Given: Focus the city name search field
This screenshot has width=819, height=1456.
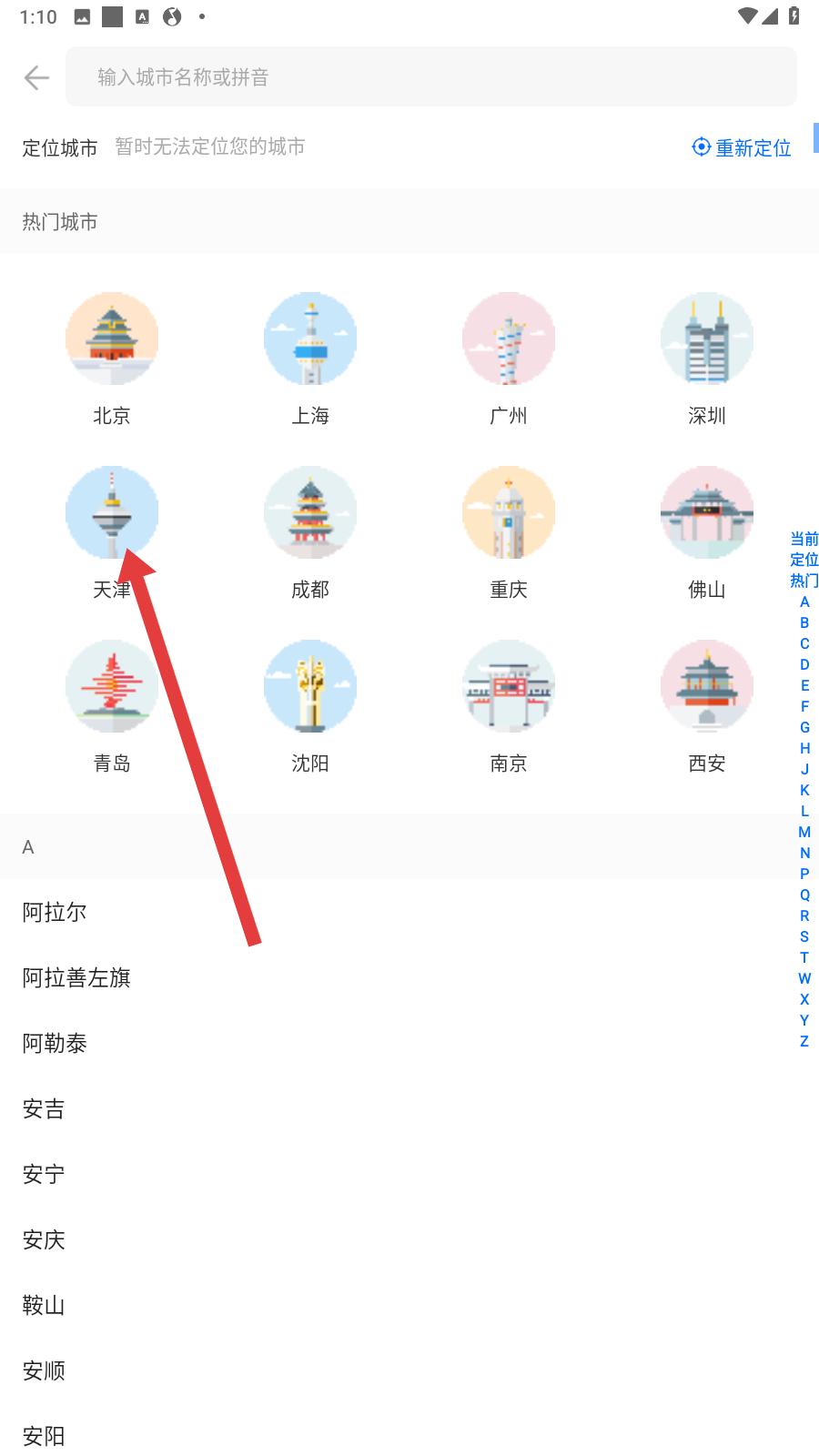Looking at the screenshot, I should coord(430,77).
